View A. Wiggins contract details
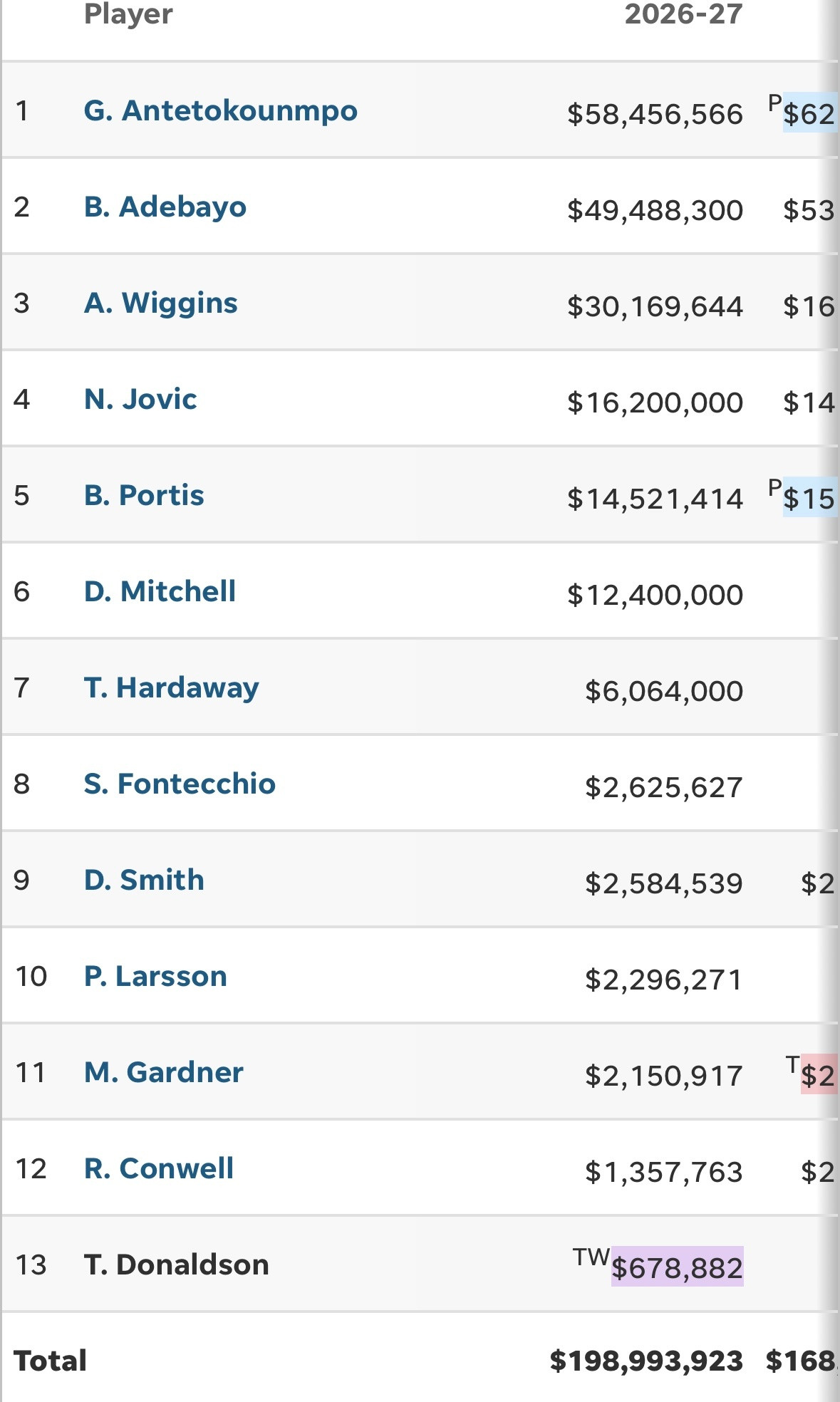Viewport: 840px width, 1402px height. click(x=161, y=303)
